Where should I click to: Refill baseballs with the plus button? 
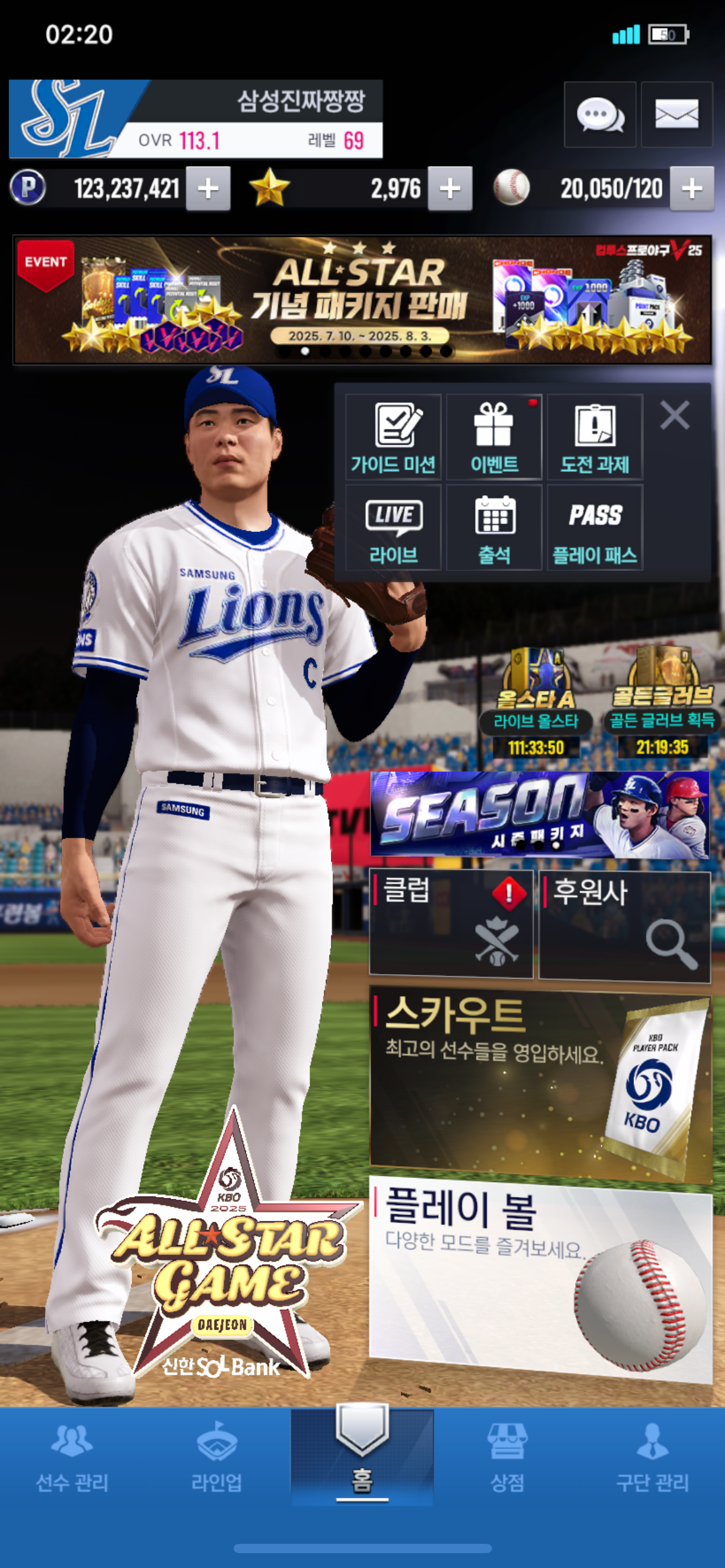[692, 188]
